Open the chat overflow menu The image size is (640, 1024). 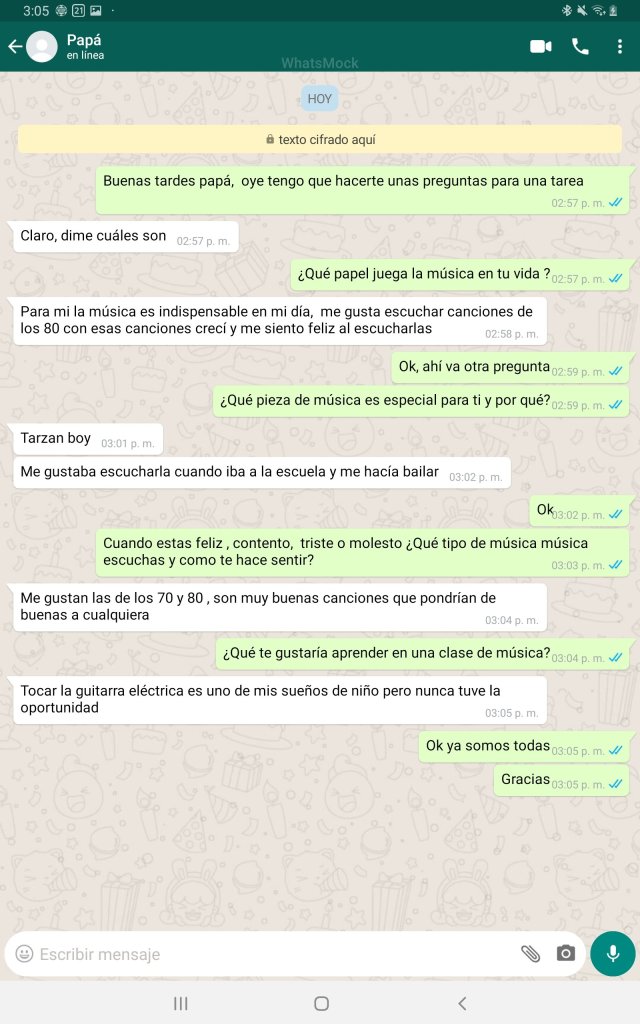pos(619,46)
